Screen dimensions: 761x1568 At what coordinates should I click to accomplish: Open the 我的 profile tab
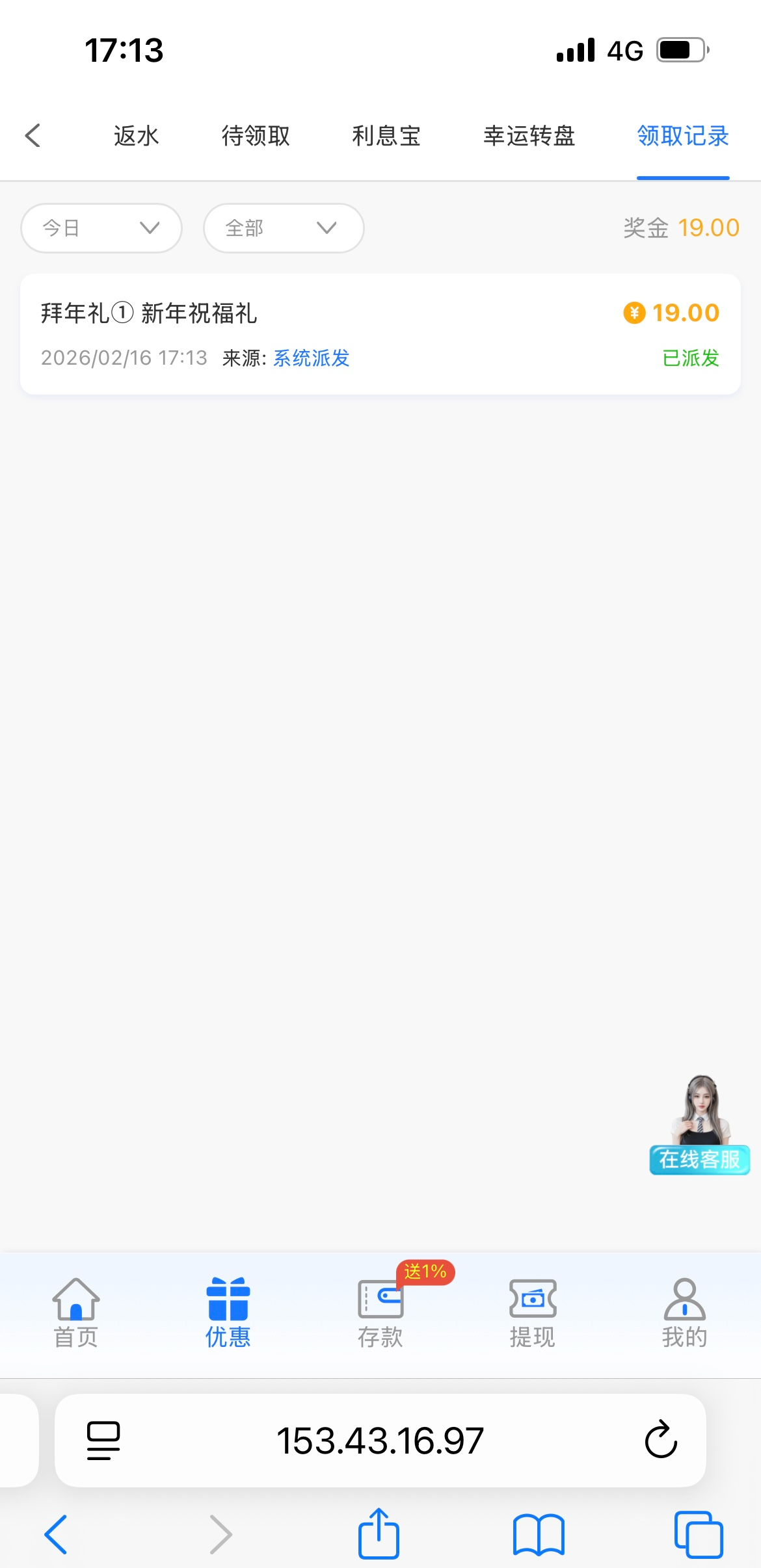684,1313
